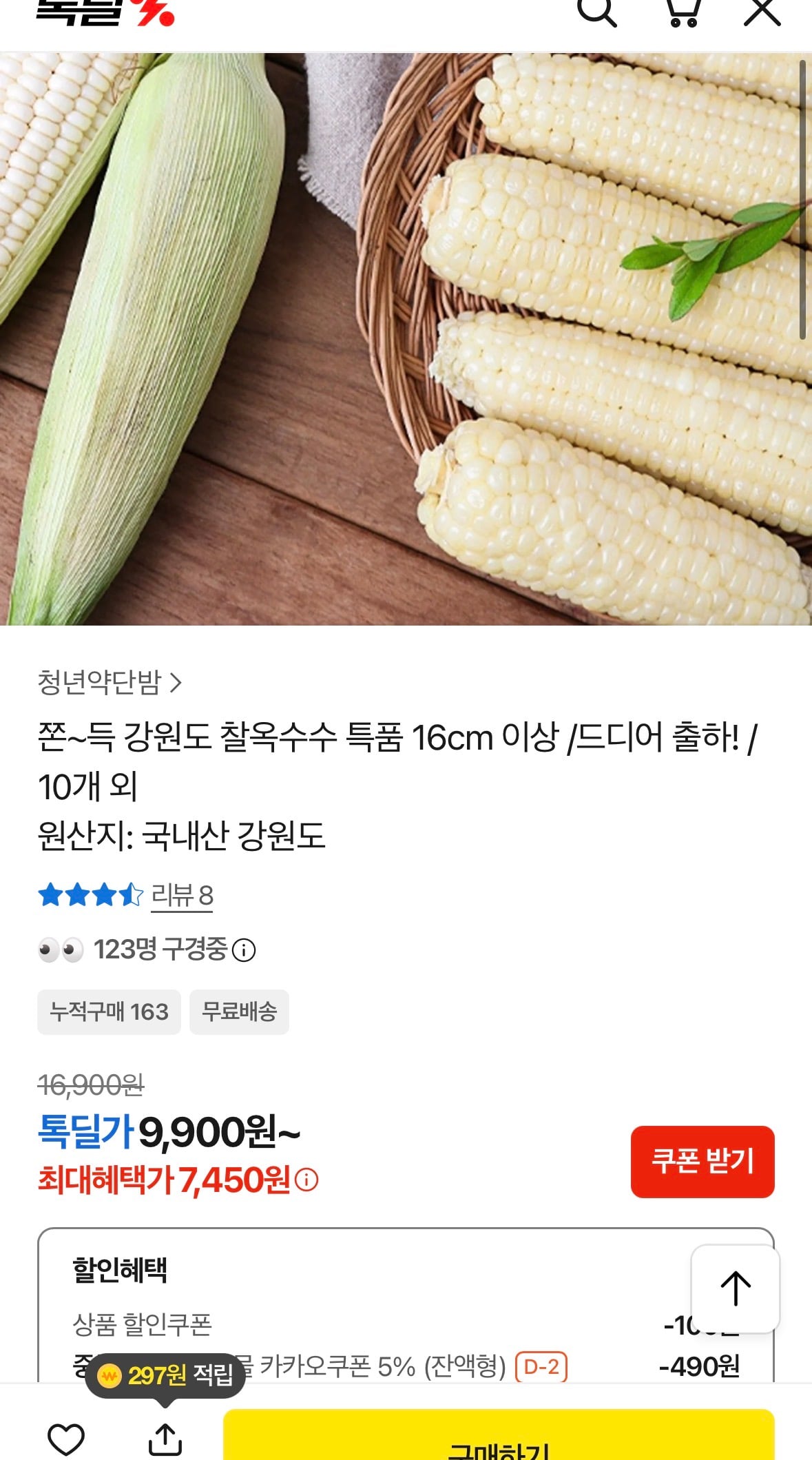This screenshot has width=812, height=1460.
Task: Show info about 123명 구경중
Action: [244, 950]
